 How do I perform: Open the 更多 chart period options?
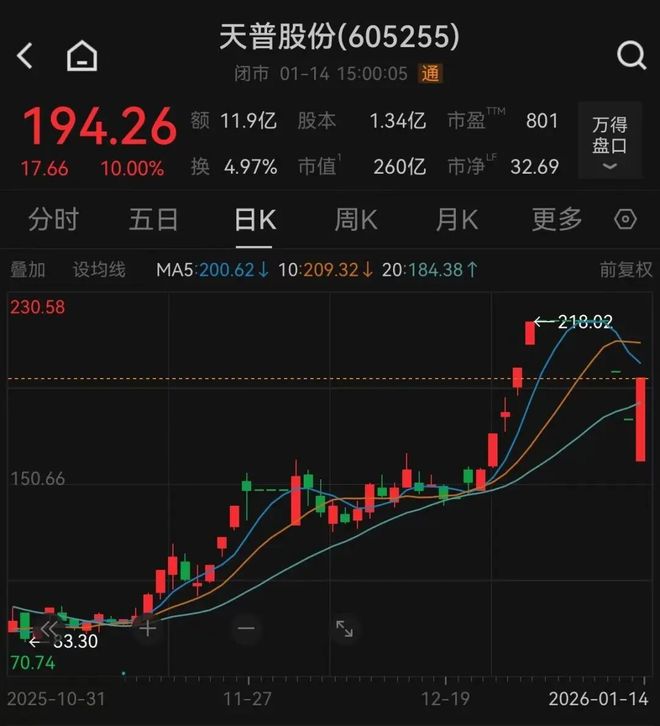[557, 219]
